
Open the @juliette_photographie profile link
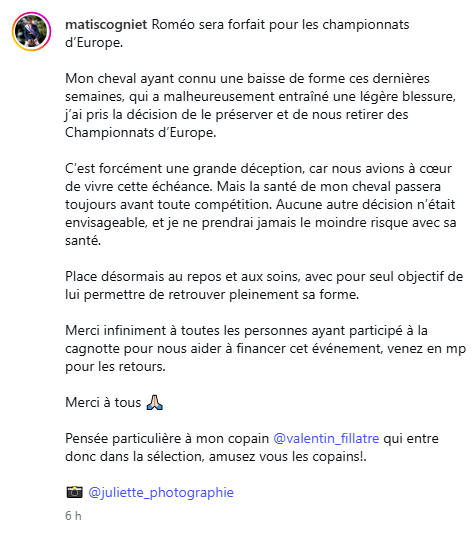coord(161,492)
